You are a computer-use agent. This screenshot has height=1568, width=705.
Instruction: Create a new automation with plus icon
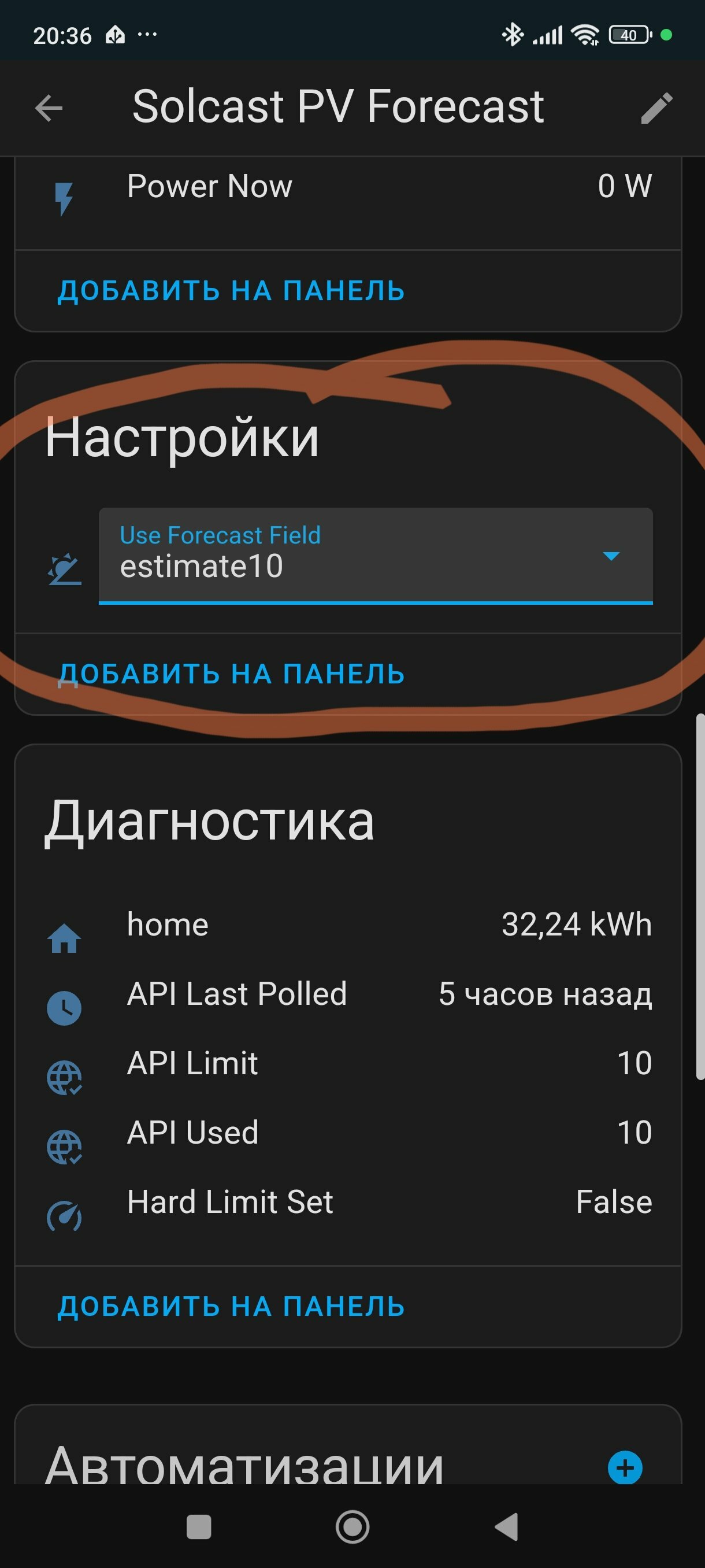(x=625, y=1467)
